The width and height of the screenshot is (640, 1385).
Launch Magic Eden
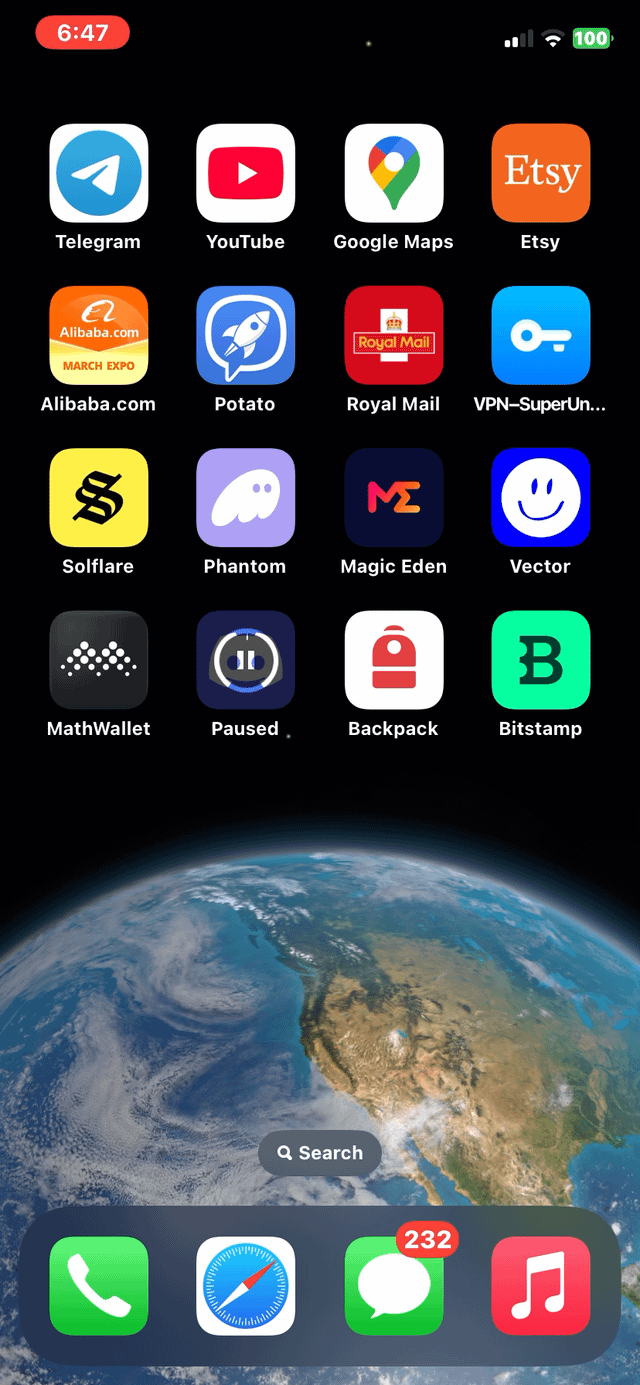tap(393, 497)
